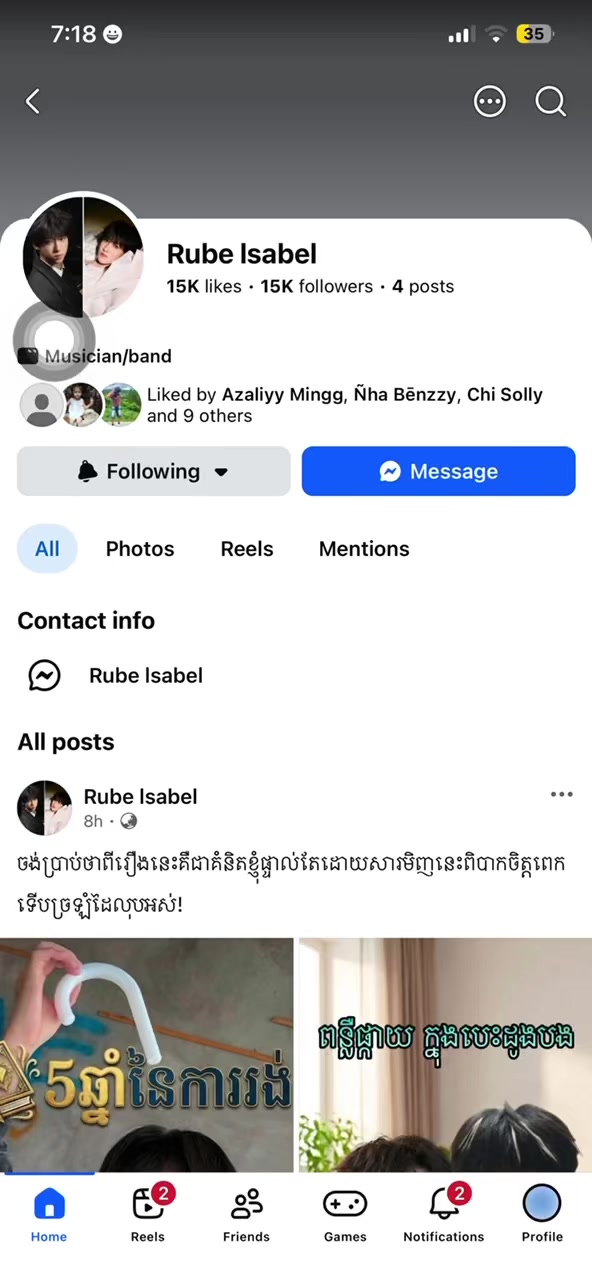This screenshot has width=592, height=1280.
Task: Open the three-dot page options menu
Action: pos(489,101)
